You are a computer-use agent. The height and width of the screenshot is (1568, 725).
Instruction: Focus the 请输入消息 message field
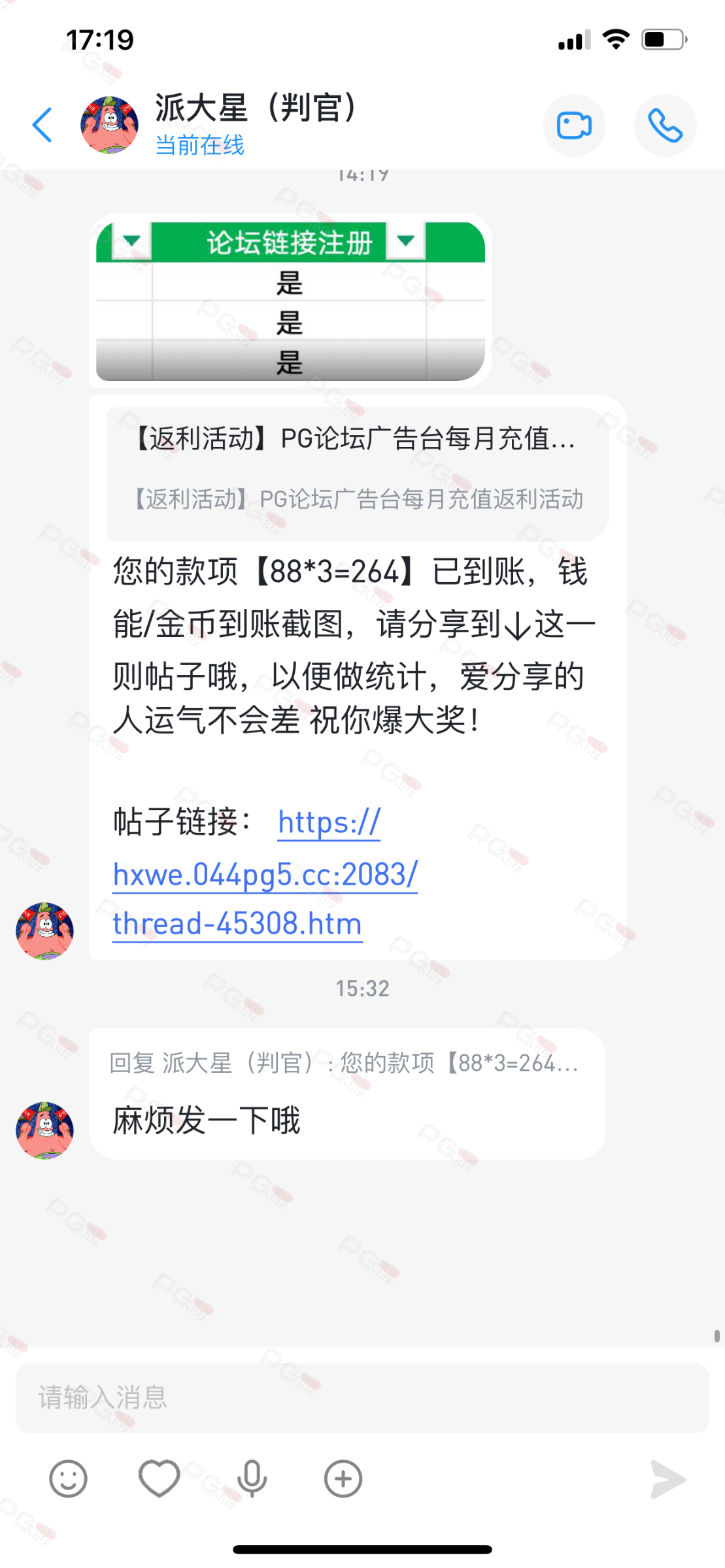click(x=362, y=1397)
